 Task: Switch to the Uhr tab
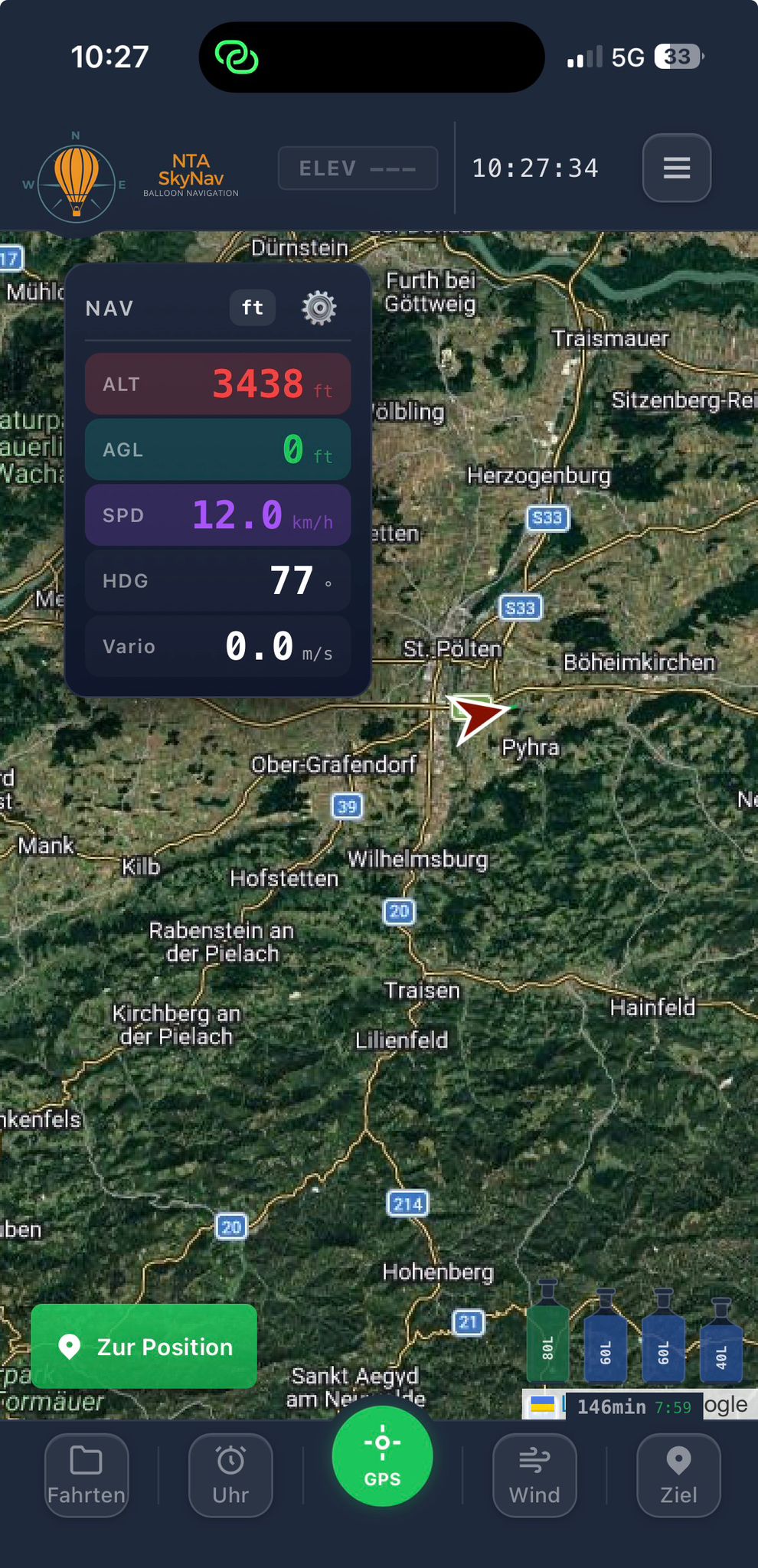[x=230, y=1475]
